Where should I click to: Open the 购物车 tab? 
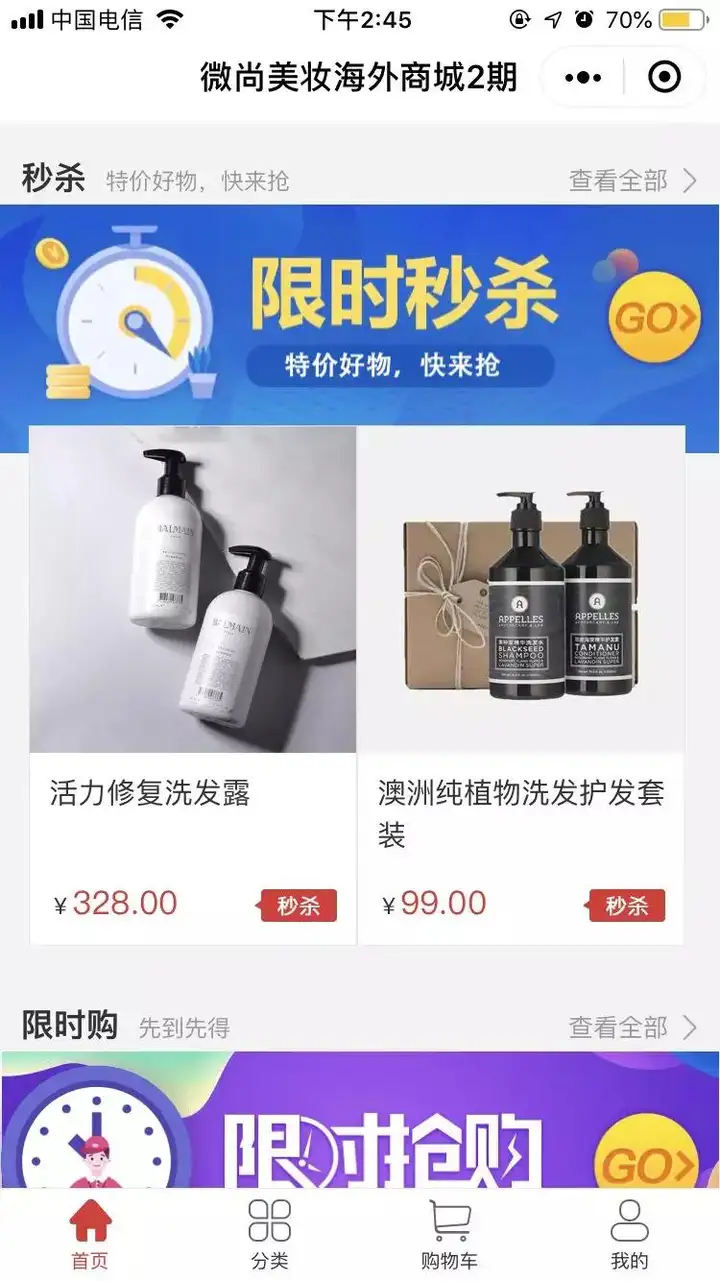449,1235
